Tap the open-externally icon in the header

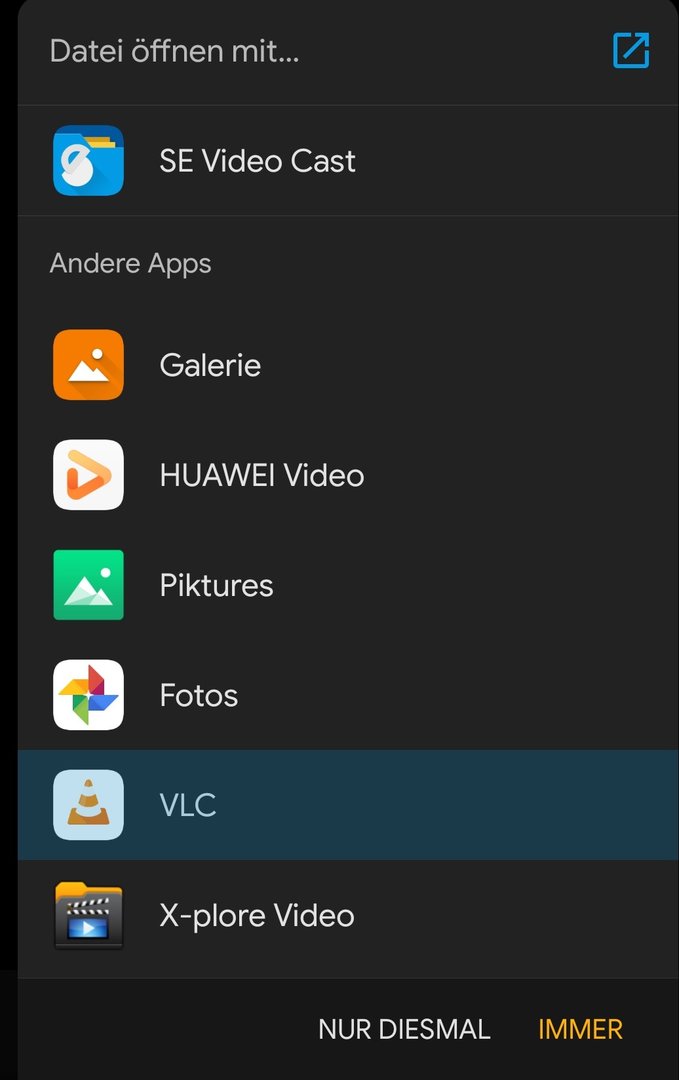631,50
